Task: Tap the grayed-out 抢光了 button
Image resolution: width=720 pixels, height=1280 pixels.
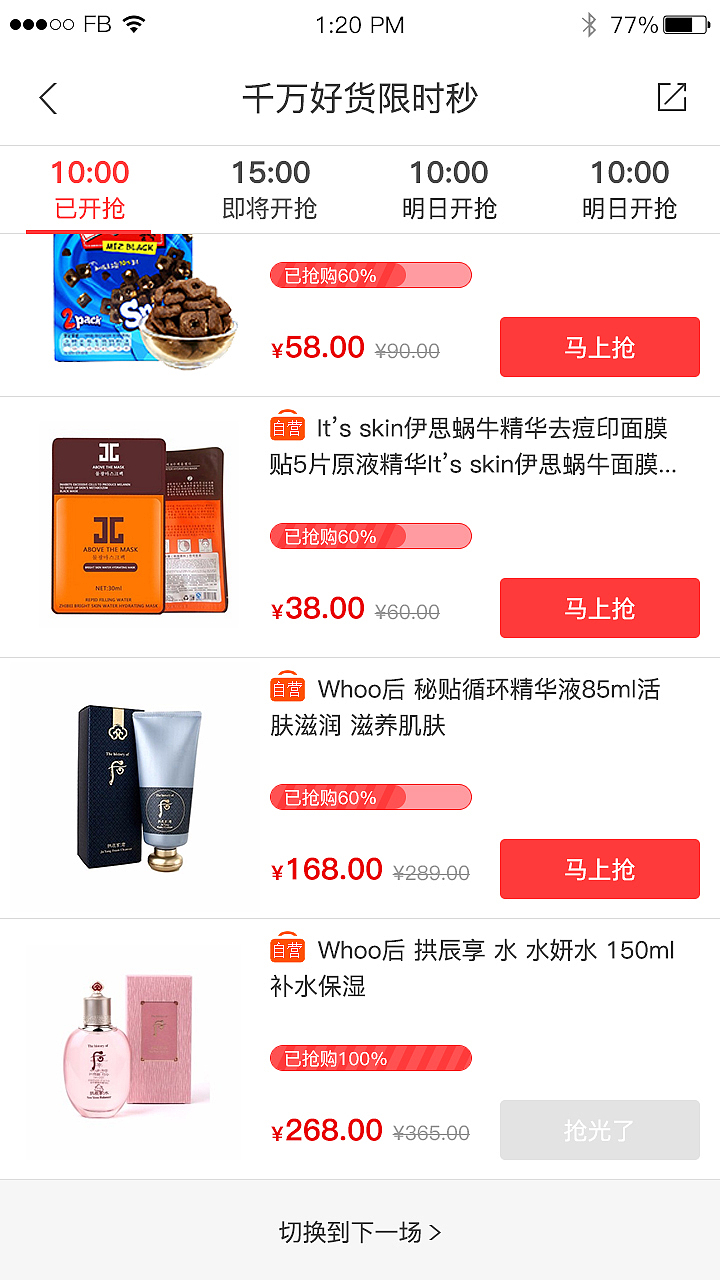Action: click(599, 1130)
